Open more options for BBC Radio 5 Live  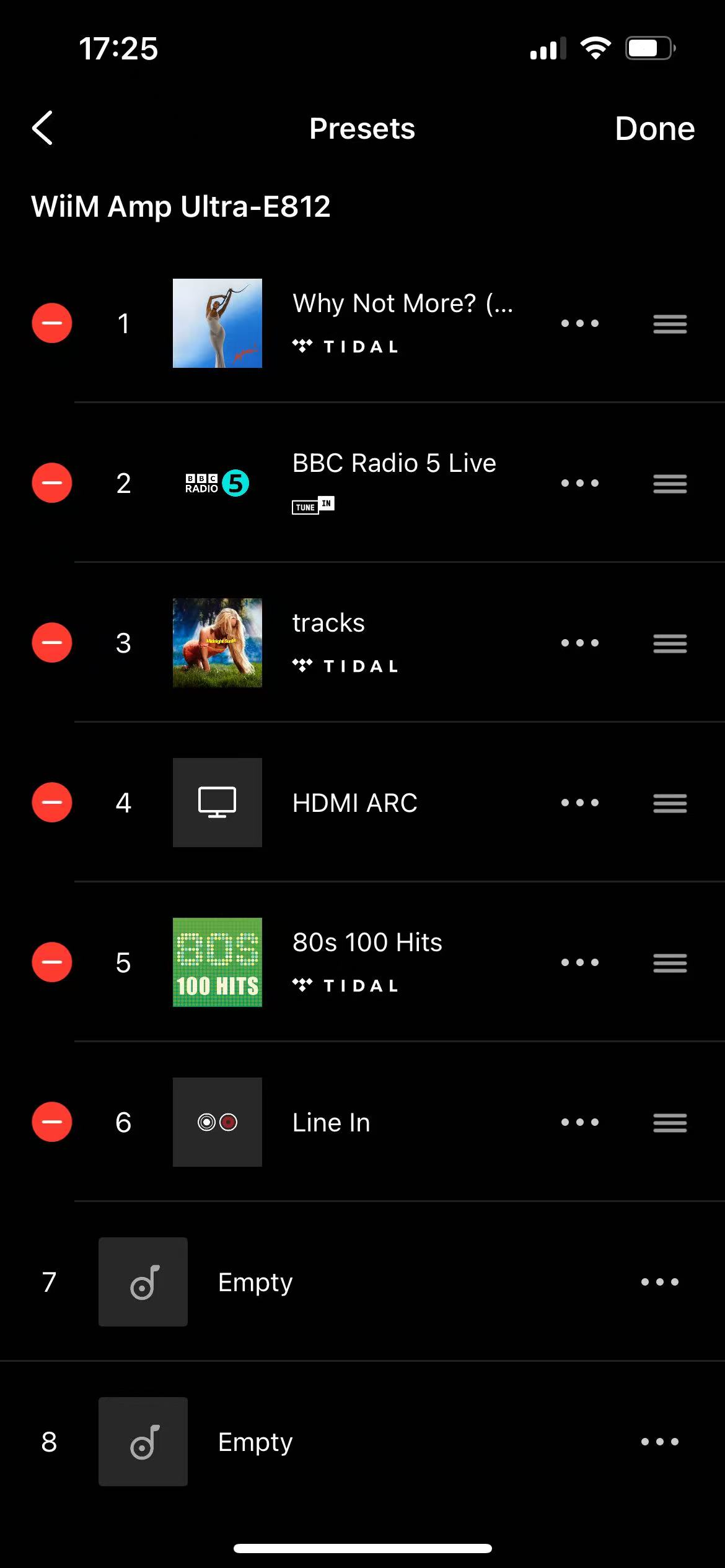[580, 483]
